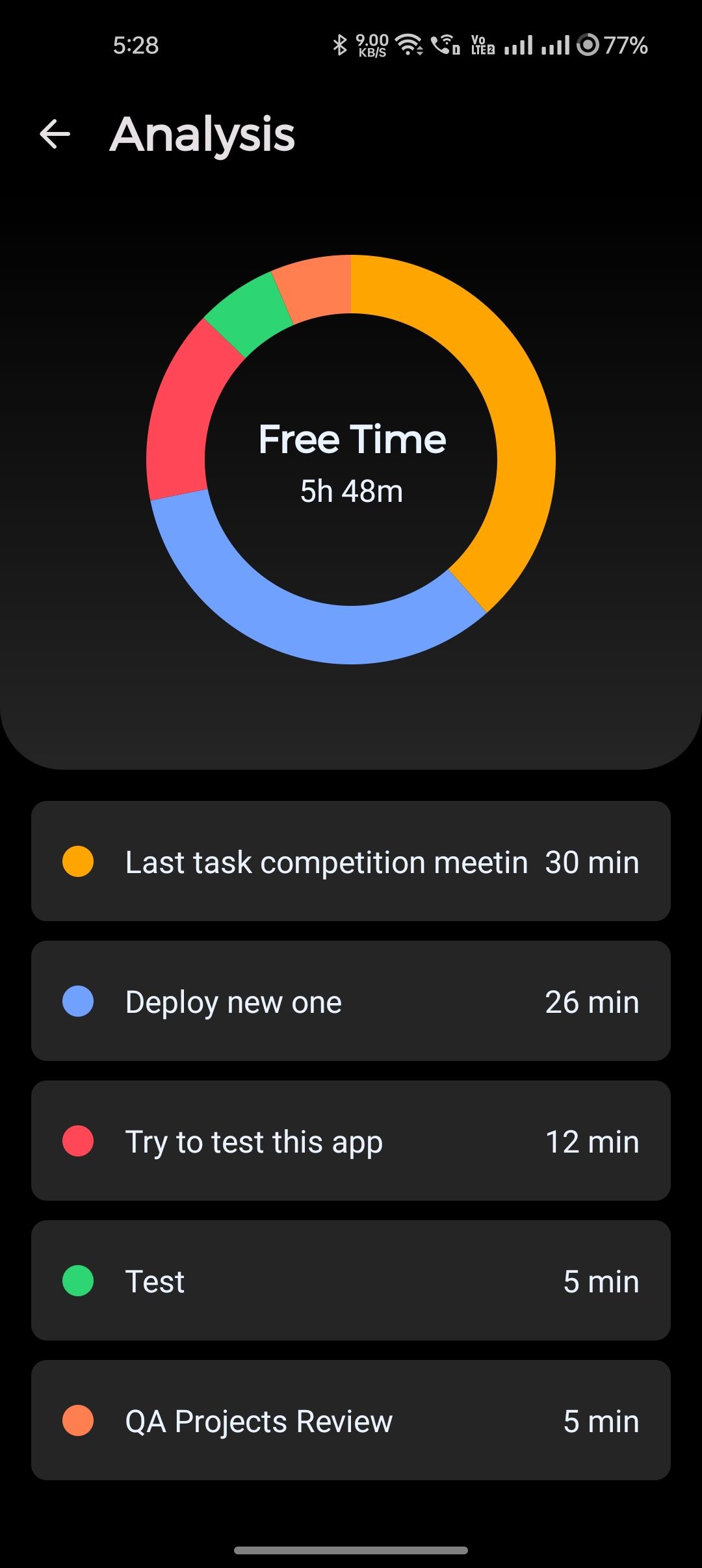Select the Deploy new one task
The image size is (702, 1568).
coord(351,1001)
